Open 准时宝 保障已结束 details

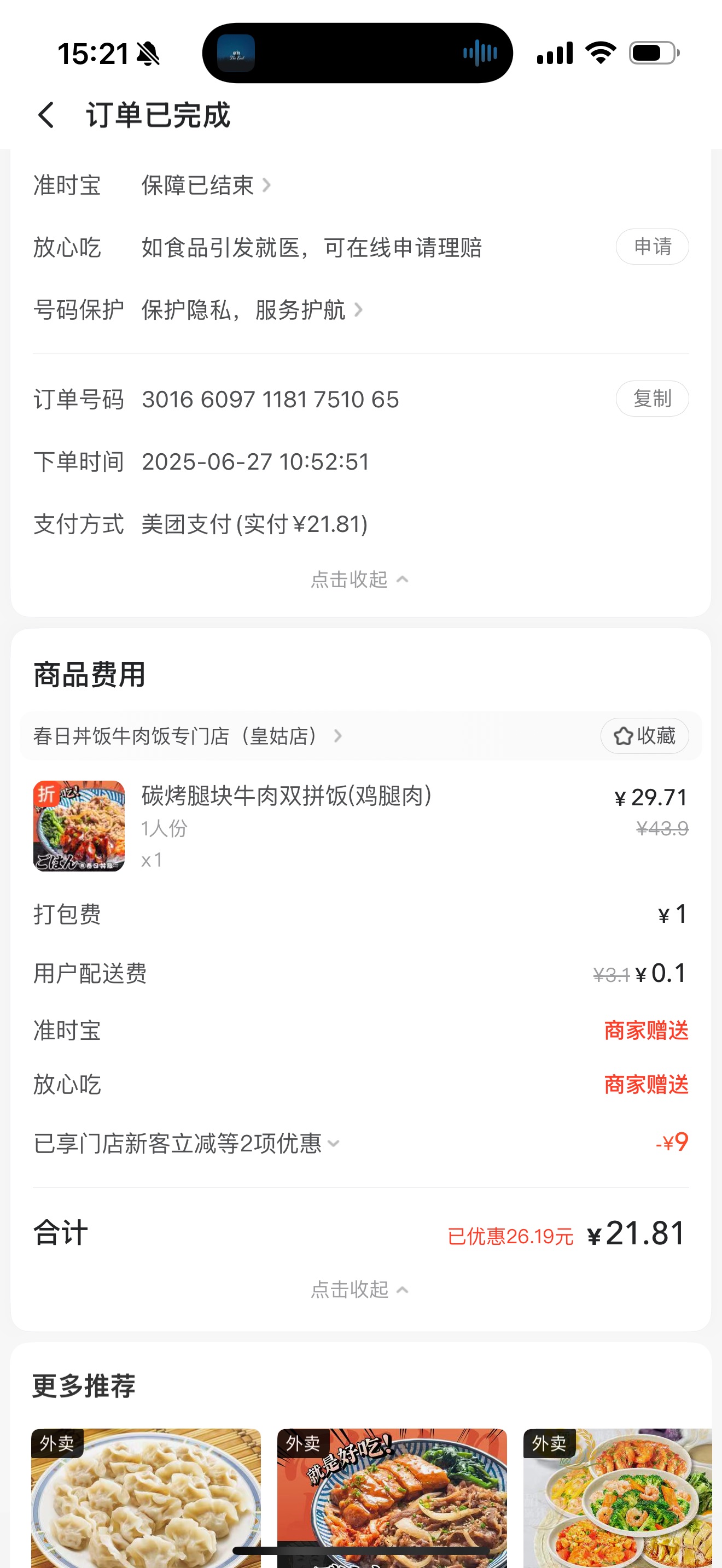click(206, 185)
